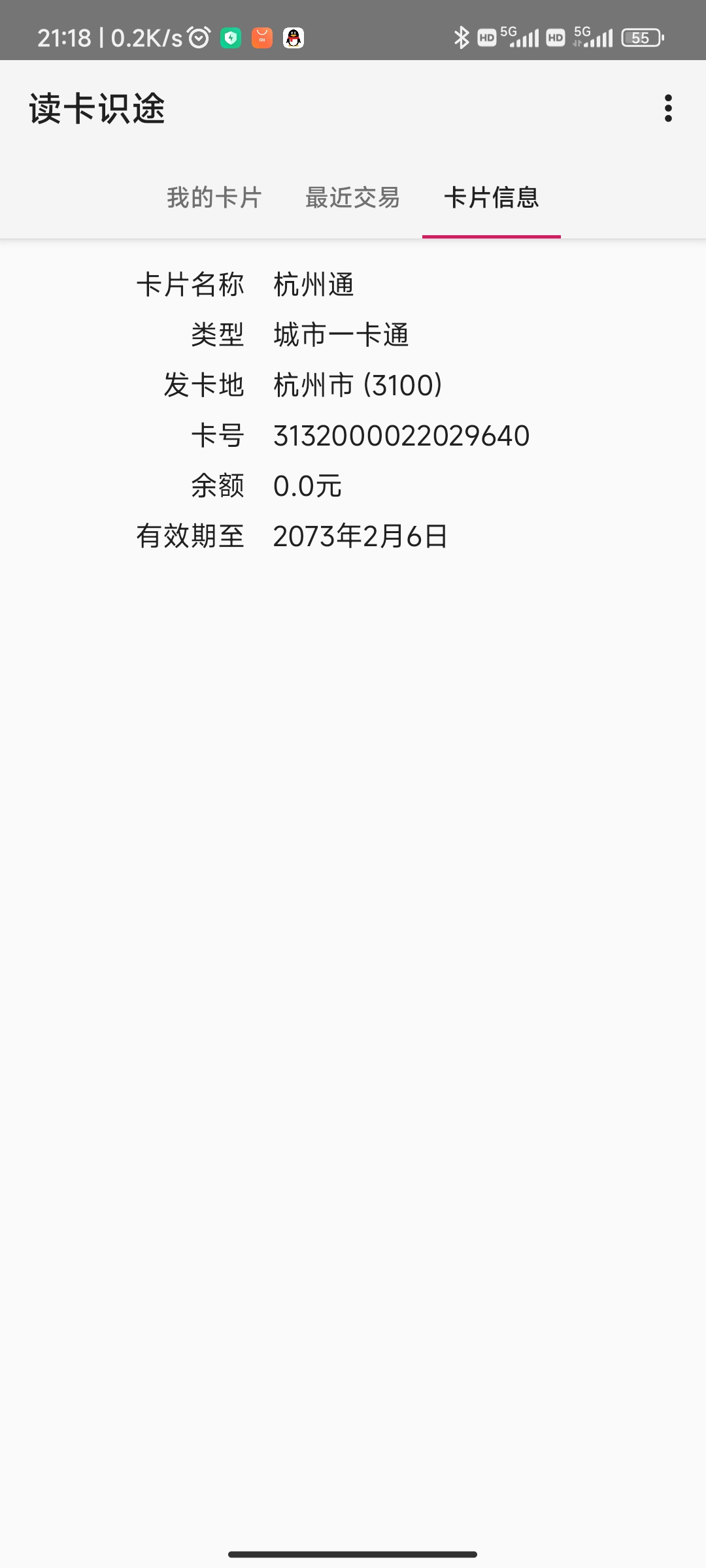Switch to the 我的卡片 tab
This screenshot has height=1568, width=706.
coord(214,197)
